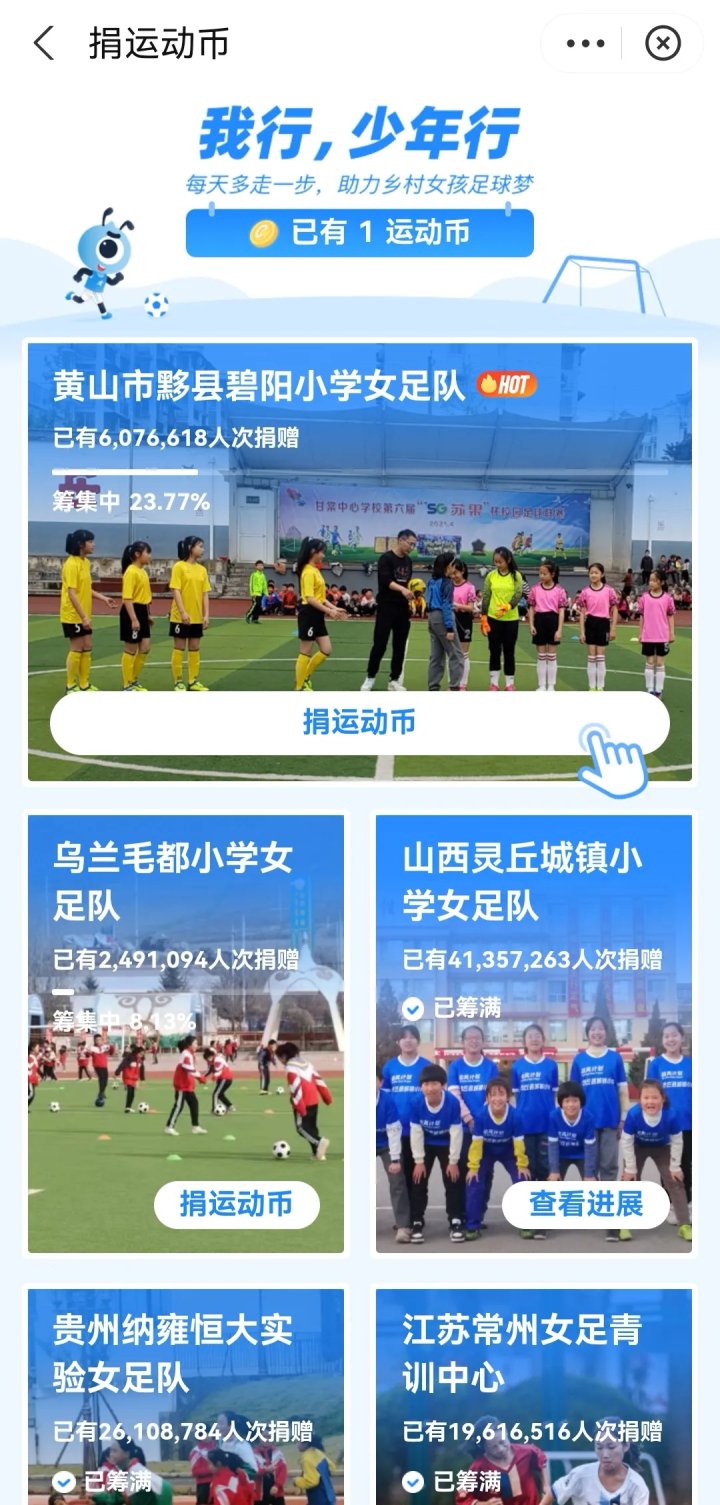
Task: Open the three-dot more options menu
Action: click(585, 44)
